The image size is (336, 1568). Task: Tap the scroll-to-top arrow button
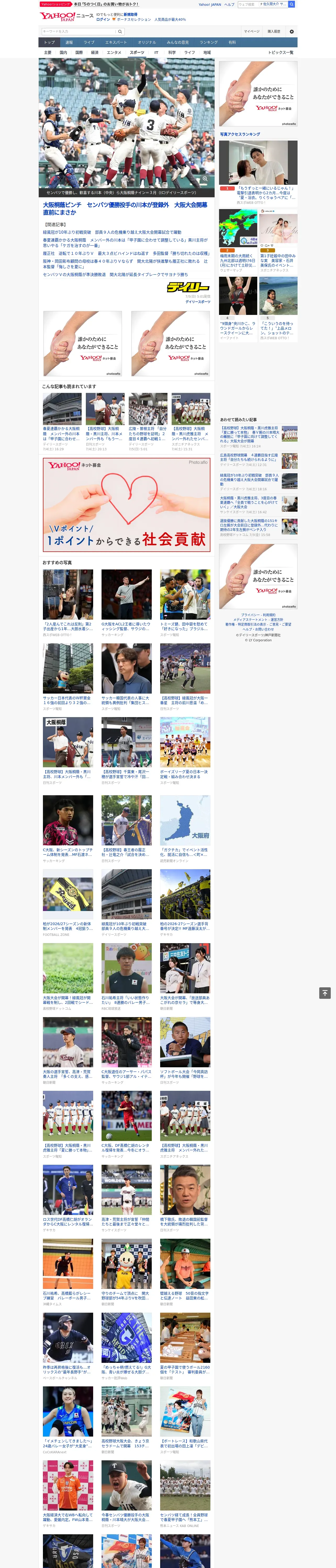[325, 993]
